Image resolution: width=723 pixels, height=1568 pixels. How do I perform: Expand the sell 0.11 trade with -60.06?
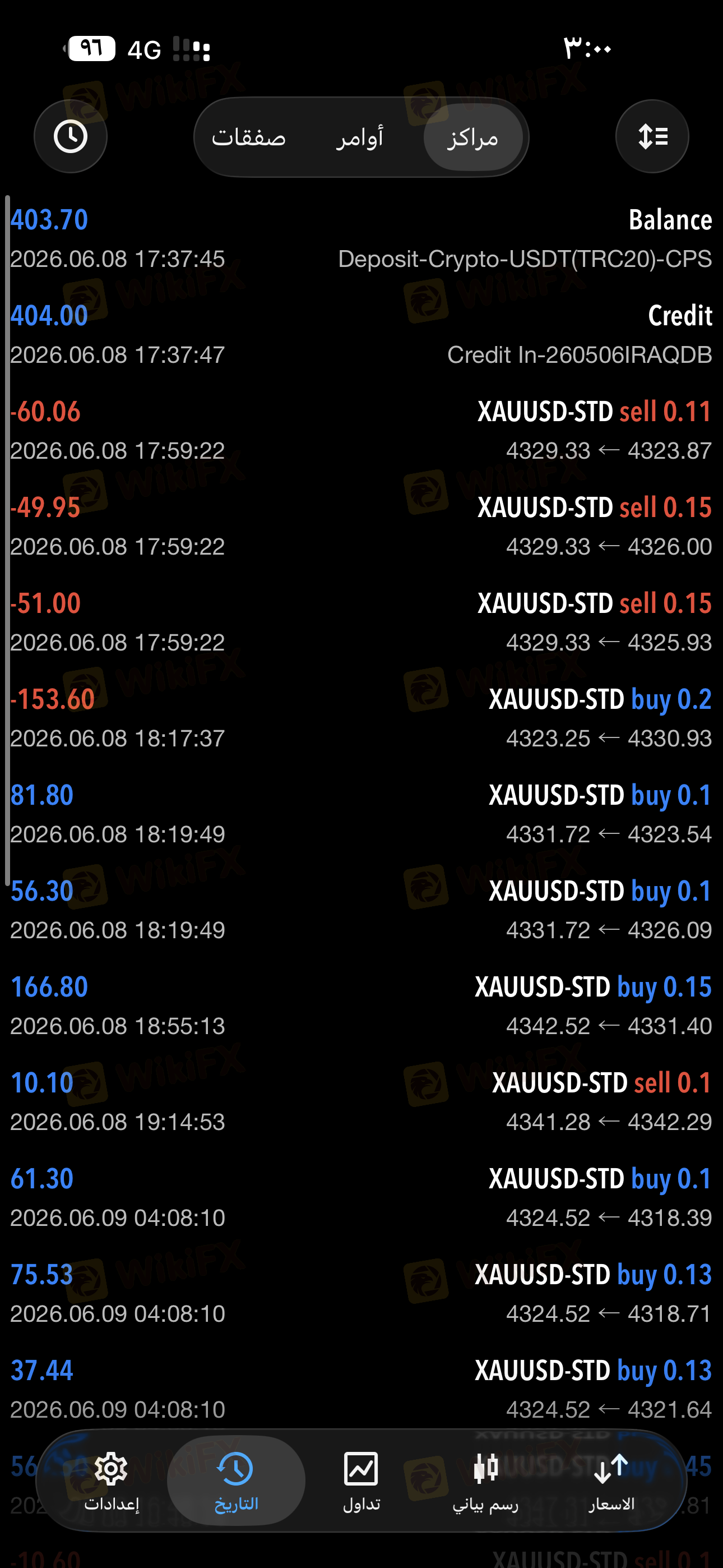[x=361, y=431]
